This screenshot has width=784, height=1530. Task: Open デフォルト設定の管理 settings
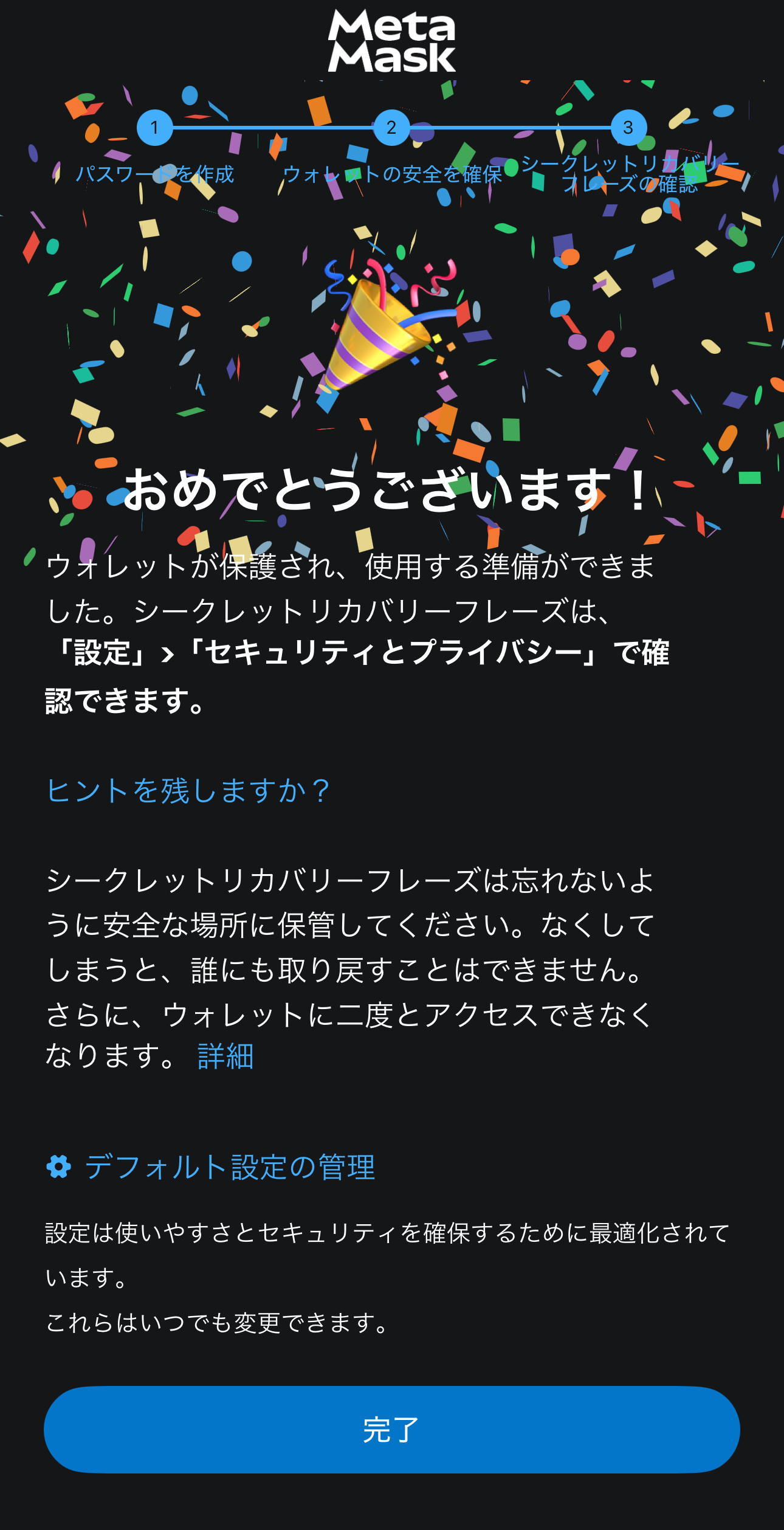tap(229, 1167)
